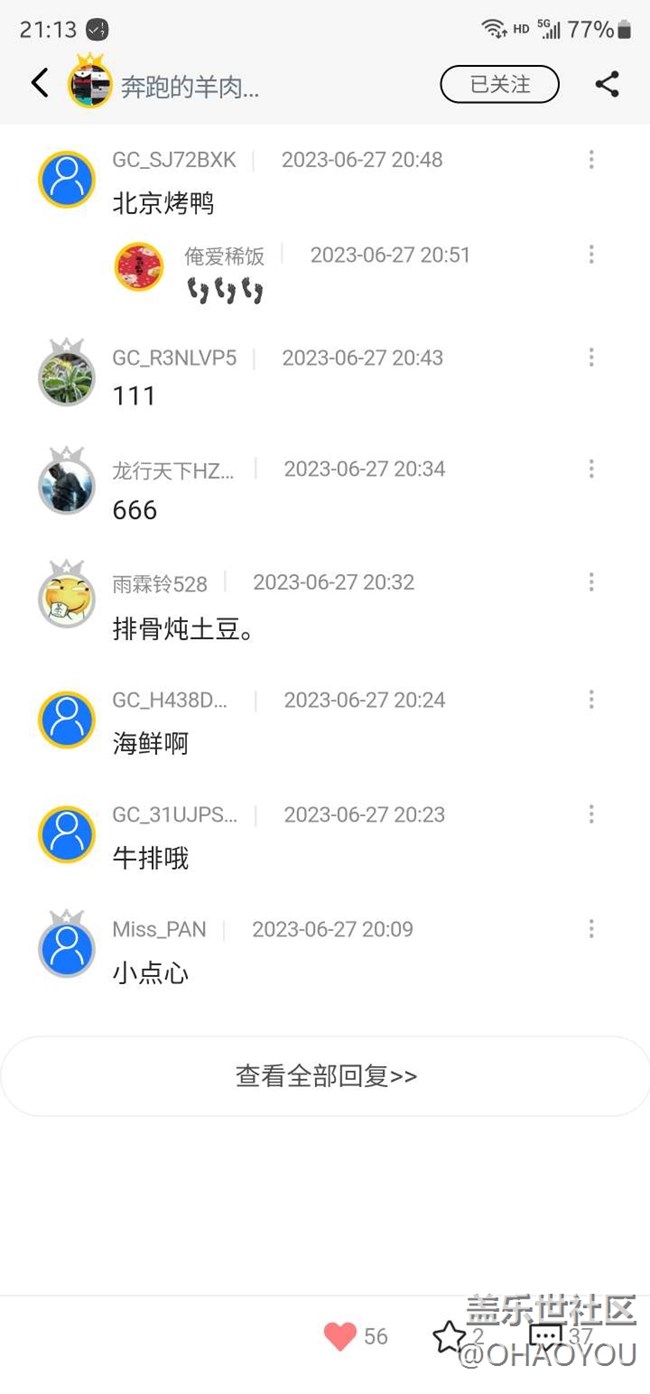650x1394 pixels.
Task: View all replies via 查看全部回复
Action: 326,1076
